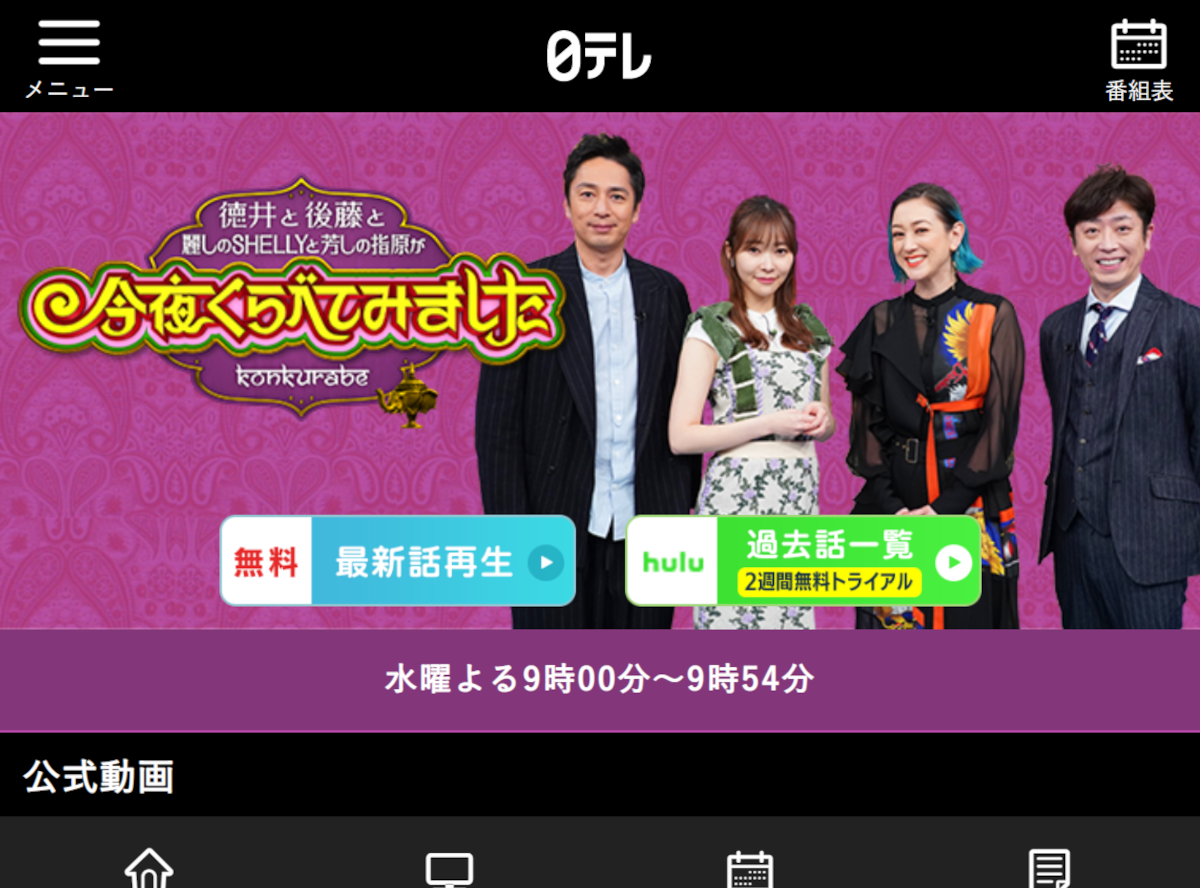The height and width of the screenshot is (888, 1200).
Task: Go to the home tab
Action: 149,868
